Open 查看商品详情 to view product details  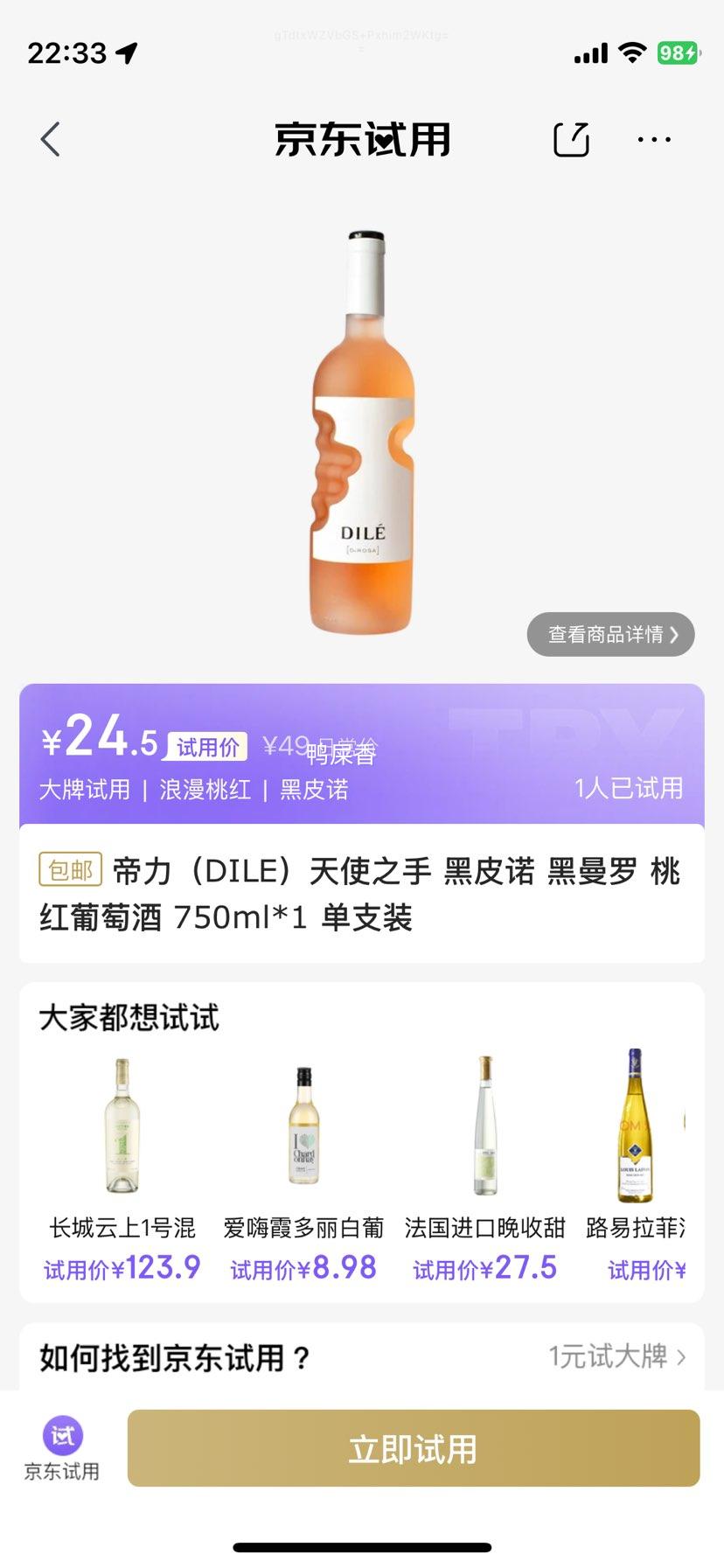pyautogui.click(x=610, y=635)
